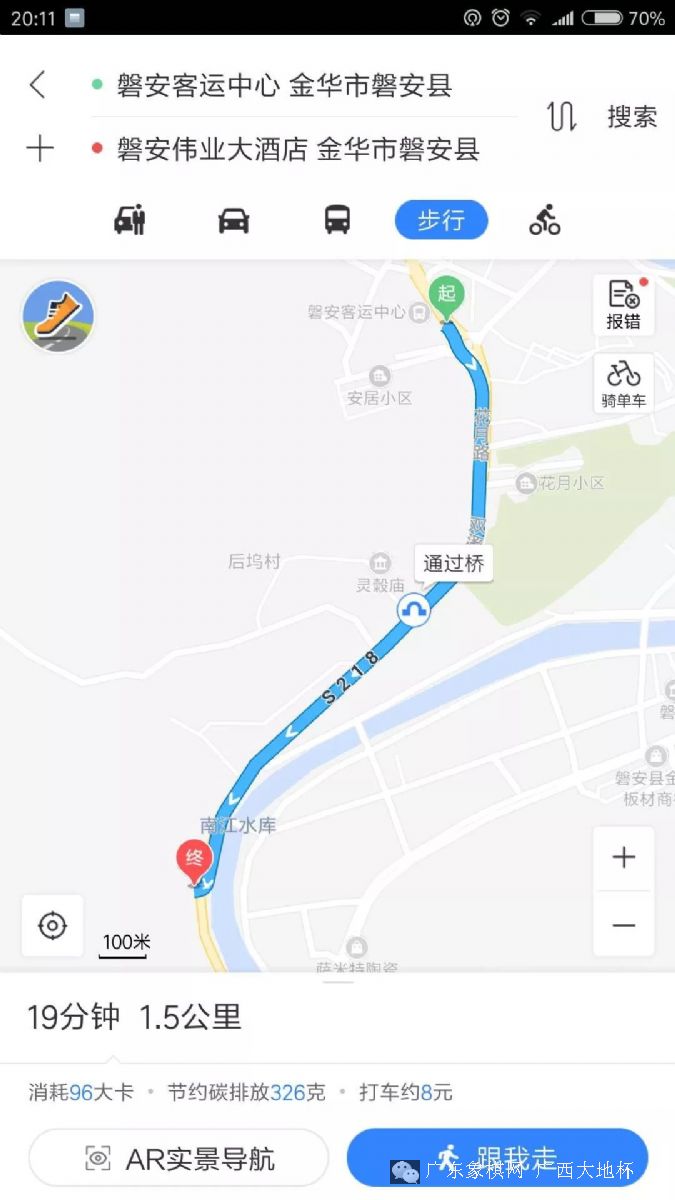Switch to the cycling route tab
The image size is (675, 1200).
pyautogui.click(x=545, y=220)
